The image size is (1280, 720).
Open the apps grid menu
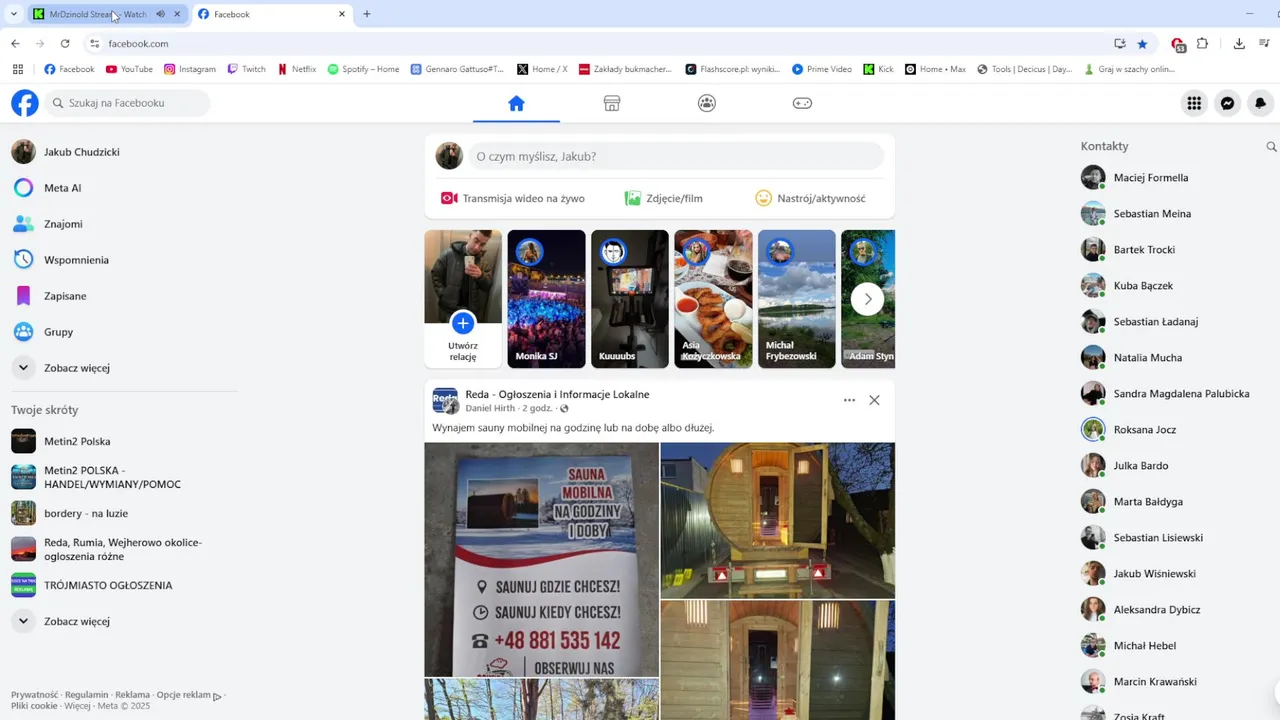click(x=1194, y=103)
